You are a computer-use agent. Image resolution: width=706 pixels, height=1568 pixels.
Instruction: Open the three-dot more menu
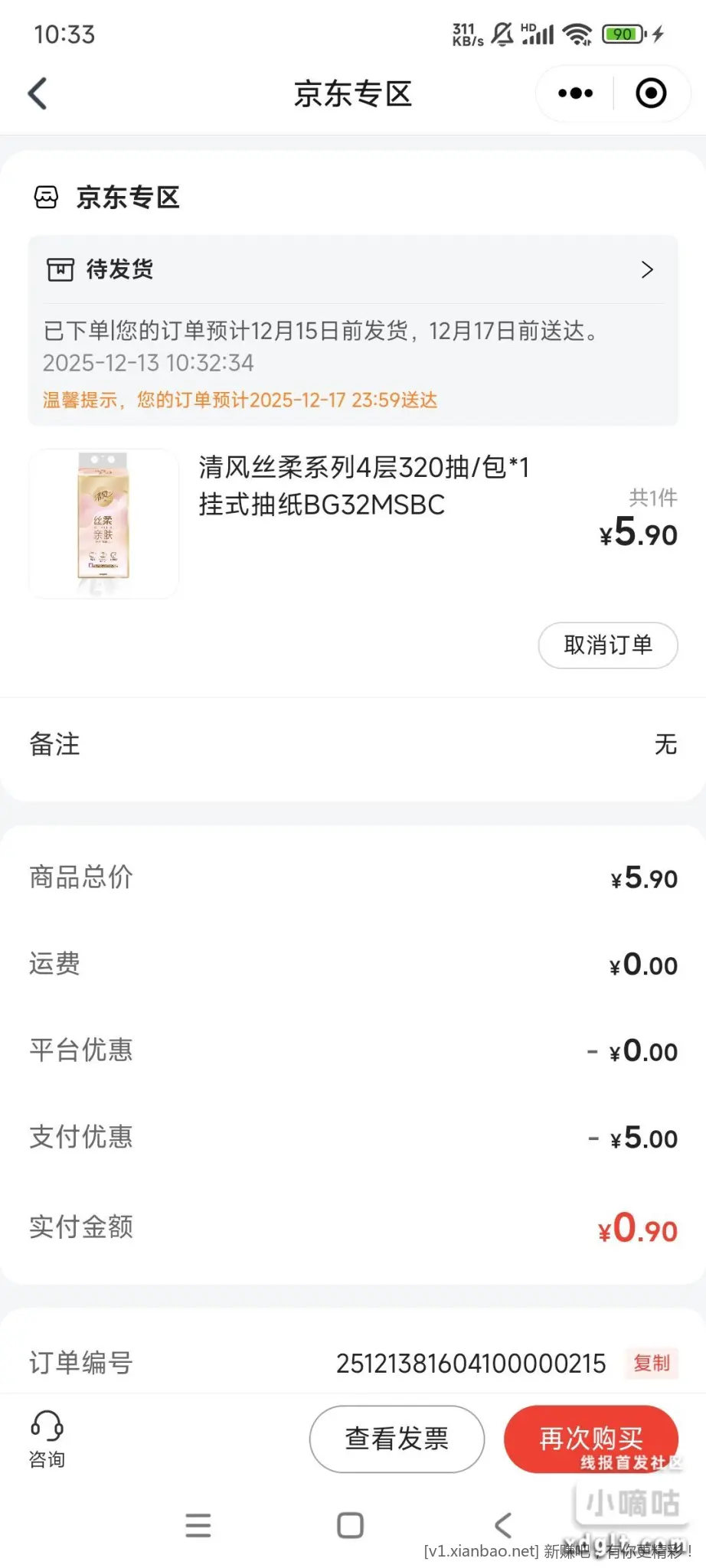coord(575,93)
